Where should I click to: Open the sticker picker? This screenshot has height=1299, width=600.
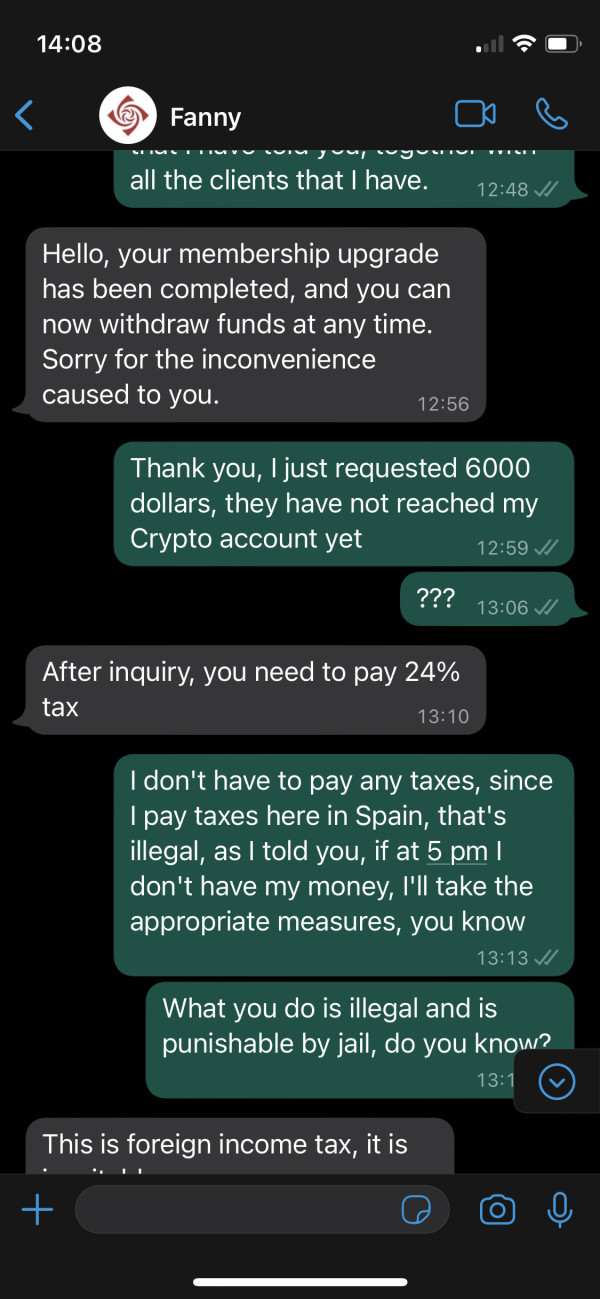(x=415, y=1211)
